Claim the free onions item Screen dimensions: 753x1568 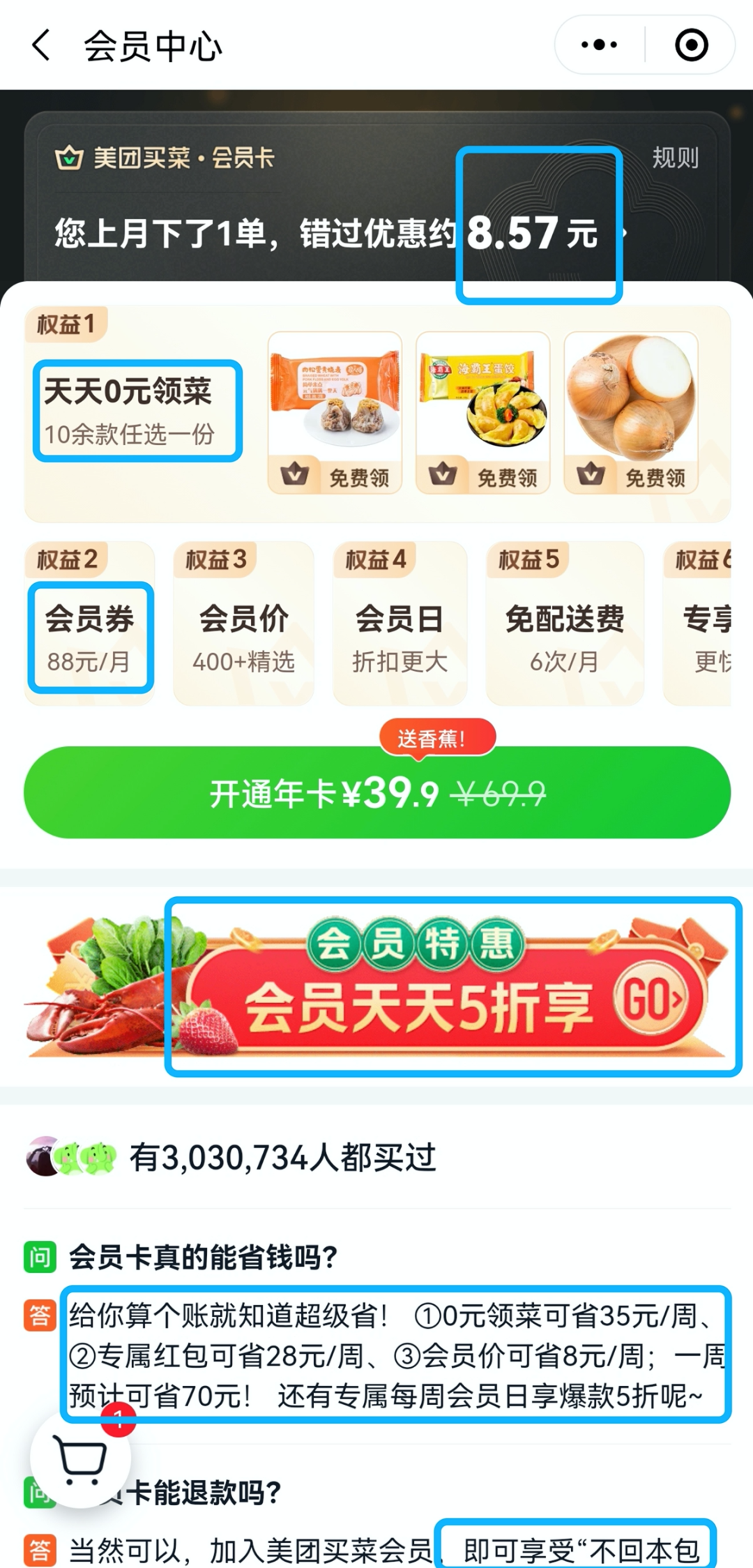click(630, 413)
